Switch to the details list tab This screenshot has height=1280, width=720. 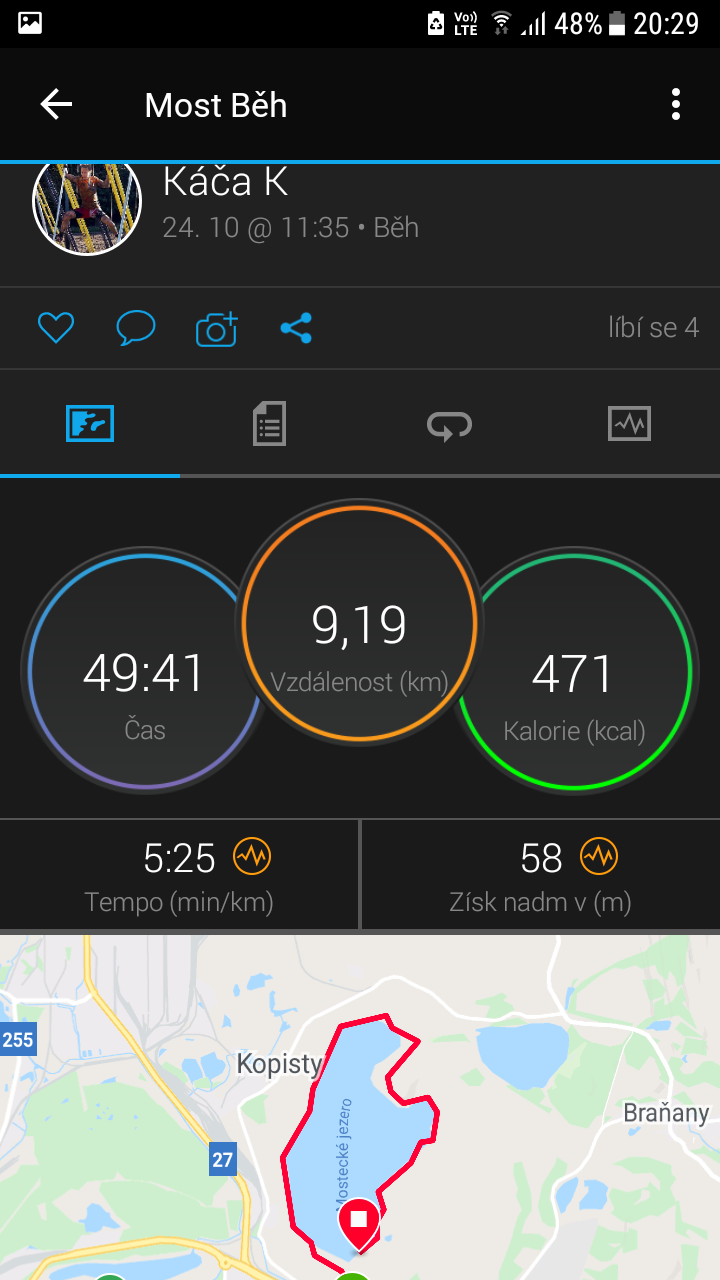[x=269, y=424]
